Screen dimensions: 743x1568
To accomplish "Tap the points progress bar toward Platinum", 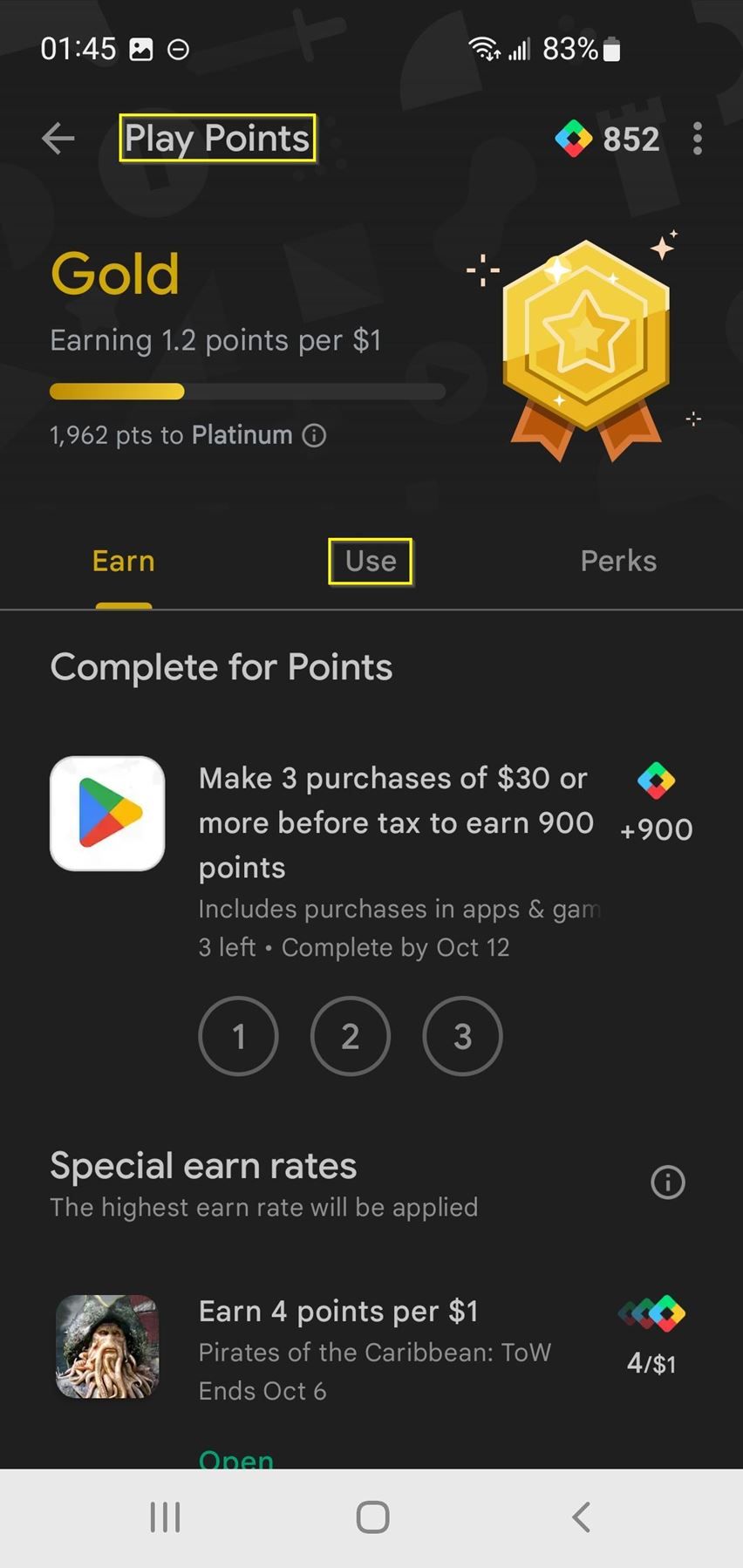I will [248, 392].
